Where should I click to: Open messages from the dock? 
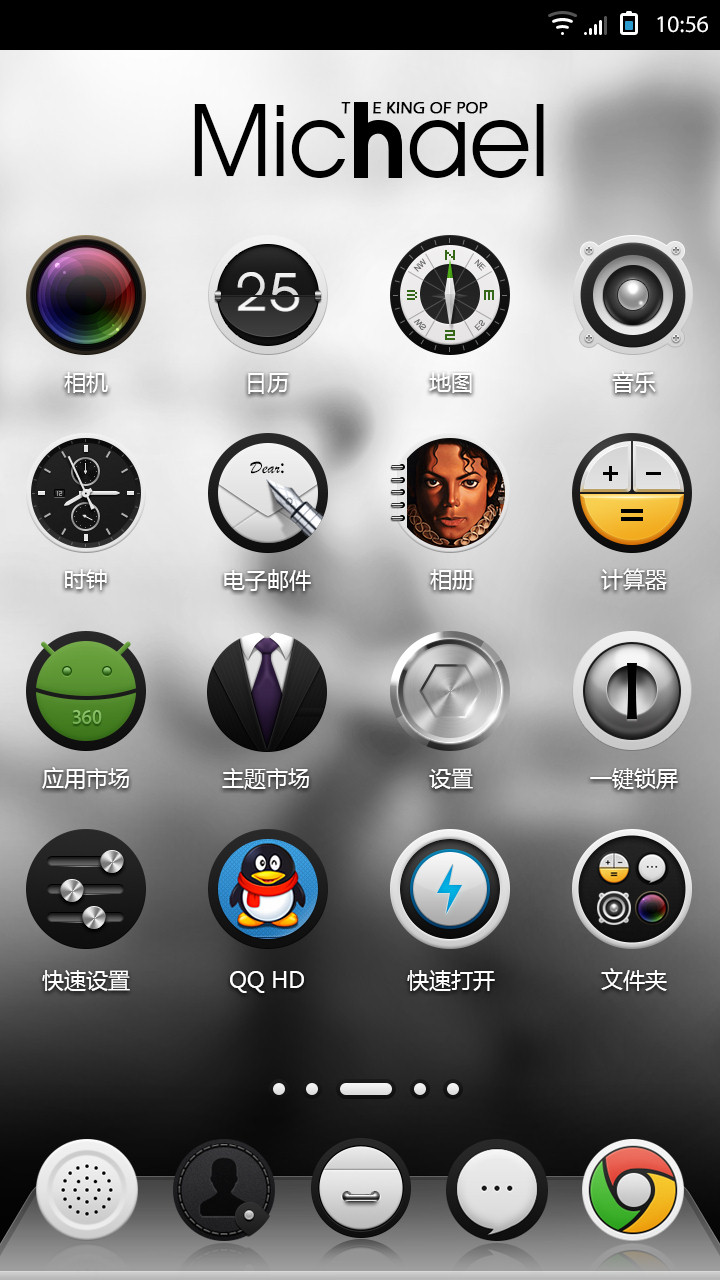[497, 1189]
